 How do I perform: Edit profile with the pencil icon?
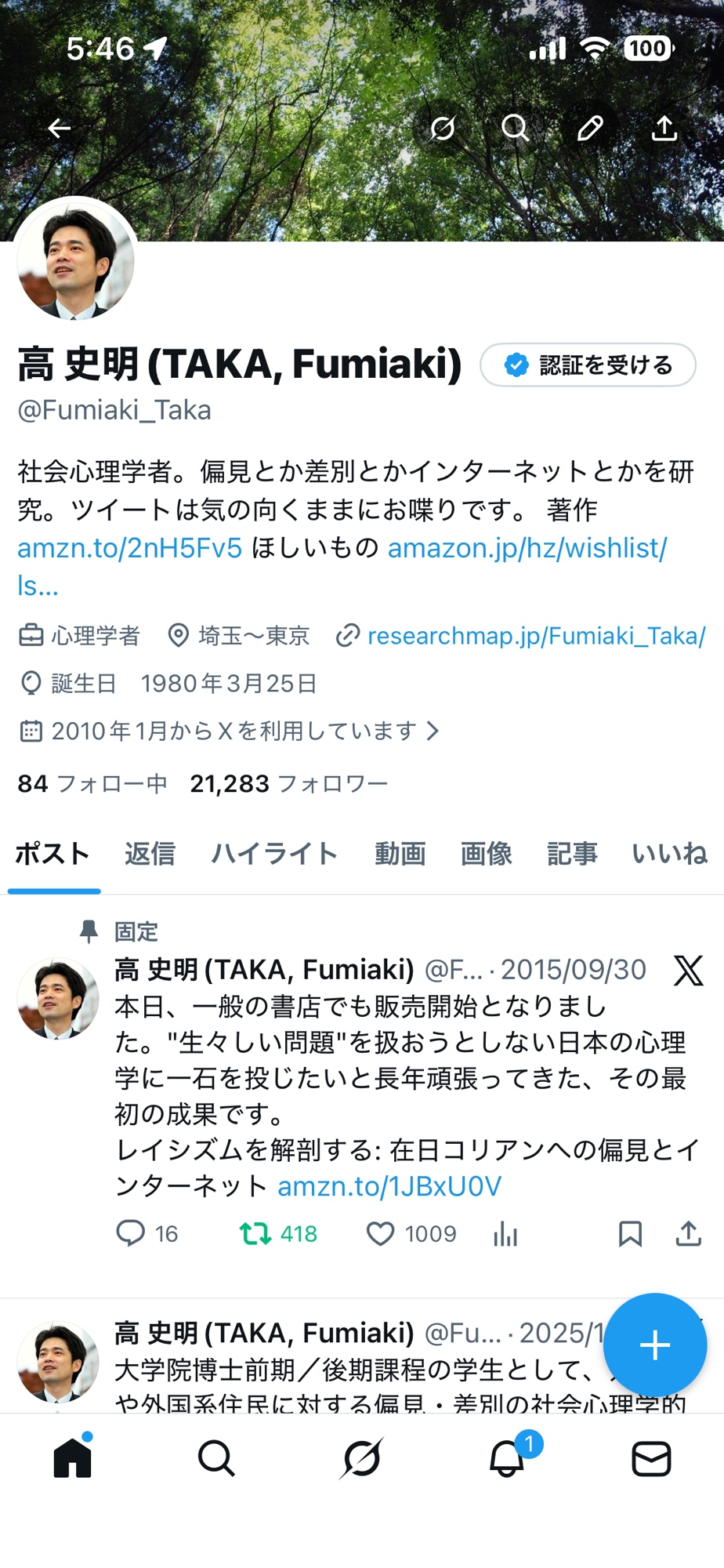click(x=590, y=128)
